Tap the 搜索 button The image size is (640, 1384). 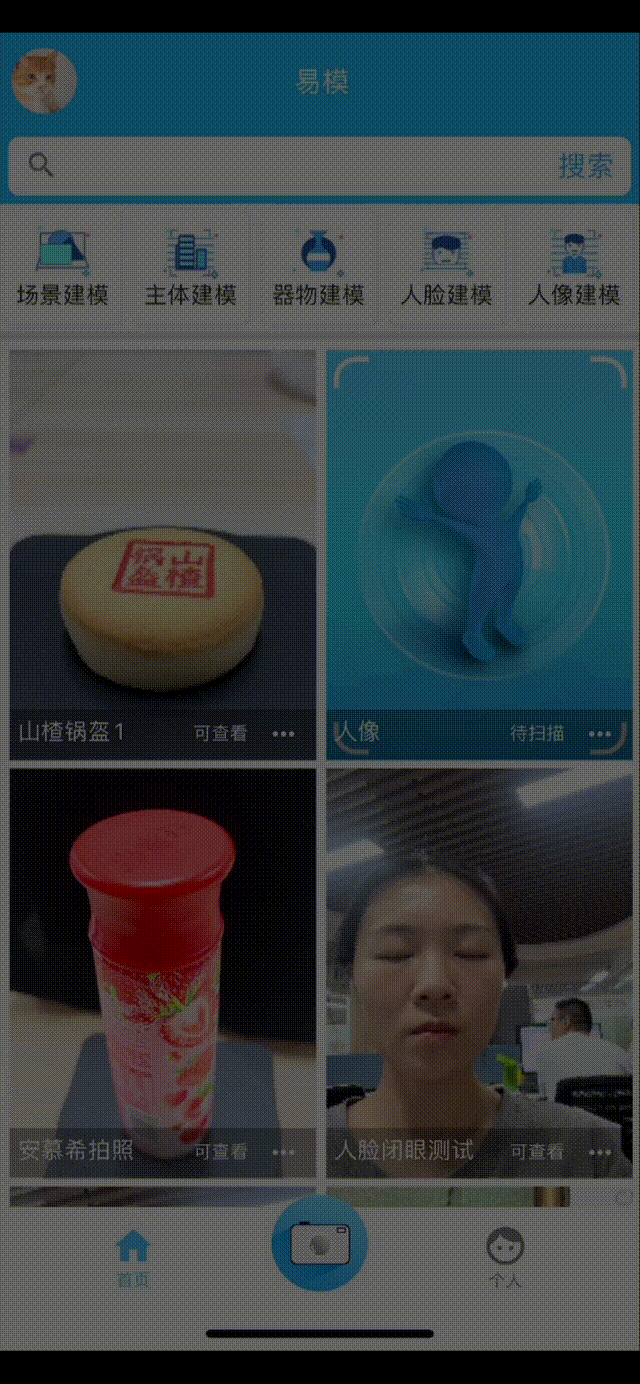click(x=585, y=165)
